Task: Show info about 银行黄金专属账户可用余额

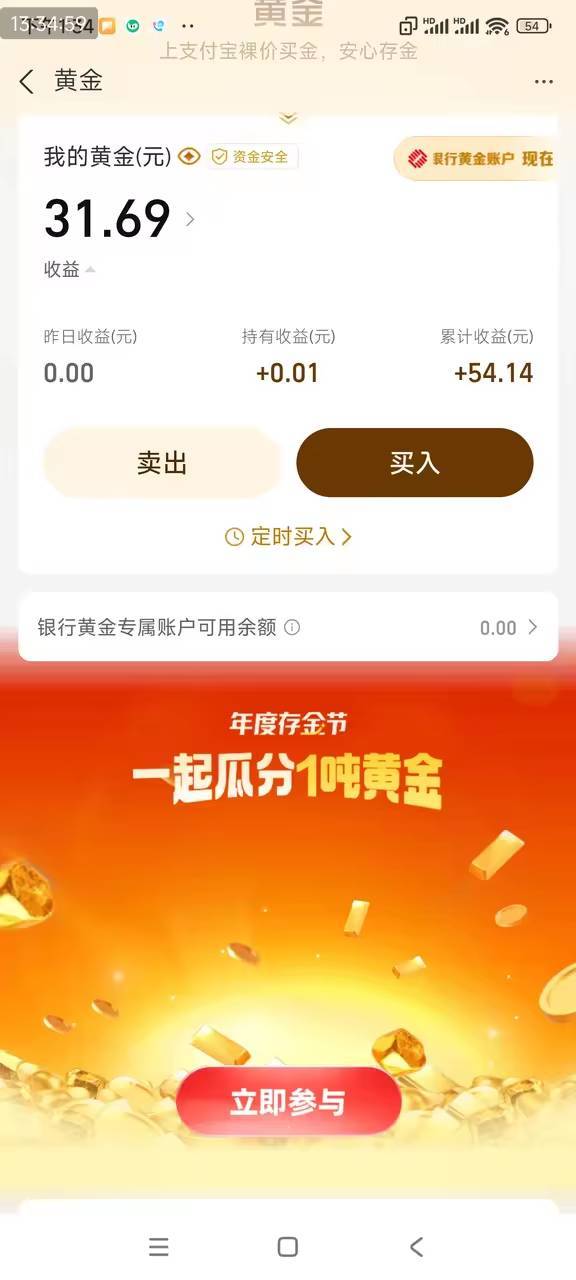Action: (x=292, y=628)
